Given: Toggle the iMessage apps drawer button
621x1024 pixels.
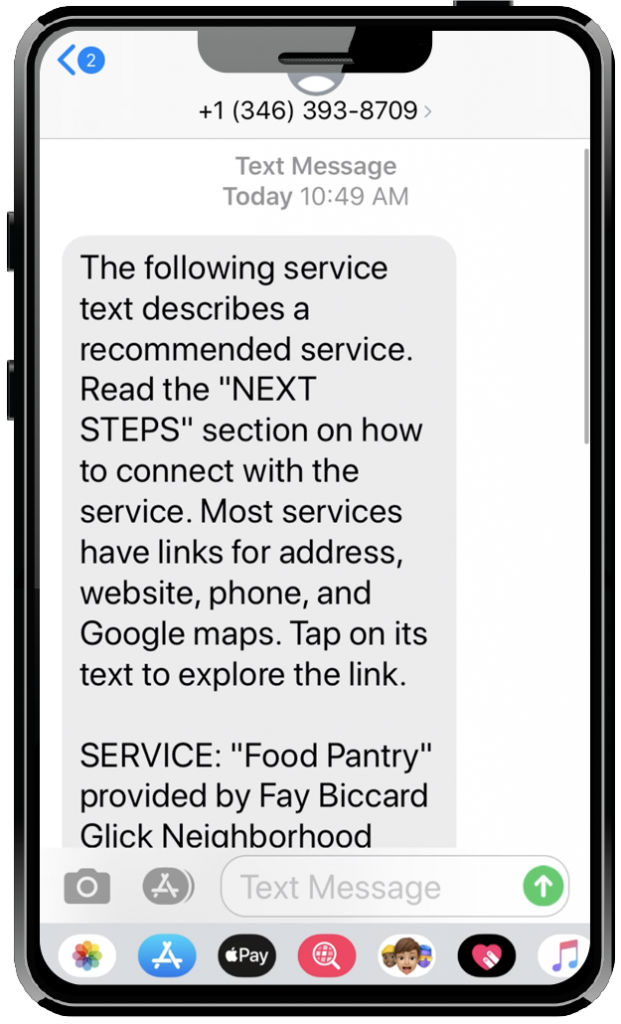Looking at the screenshot, I should tap(168, 886).
